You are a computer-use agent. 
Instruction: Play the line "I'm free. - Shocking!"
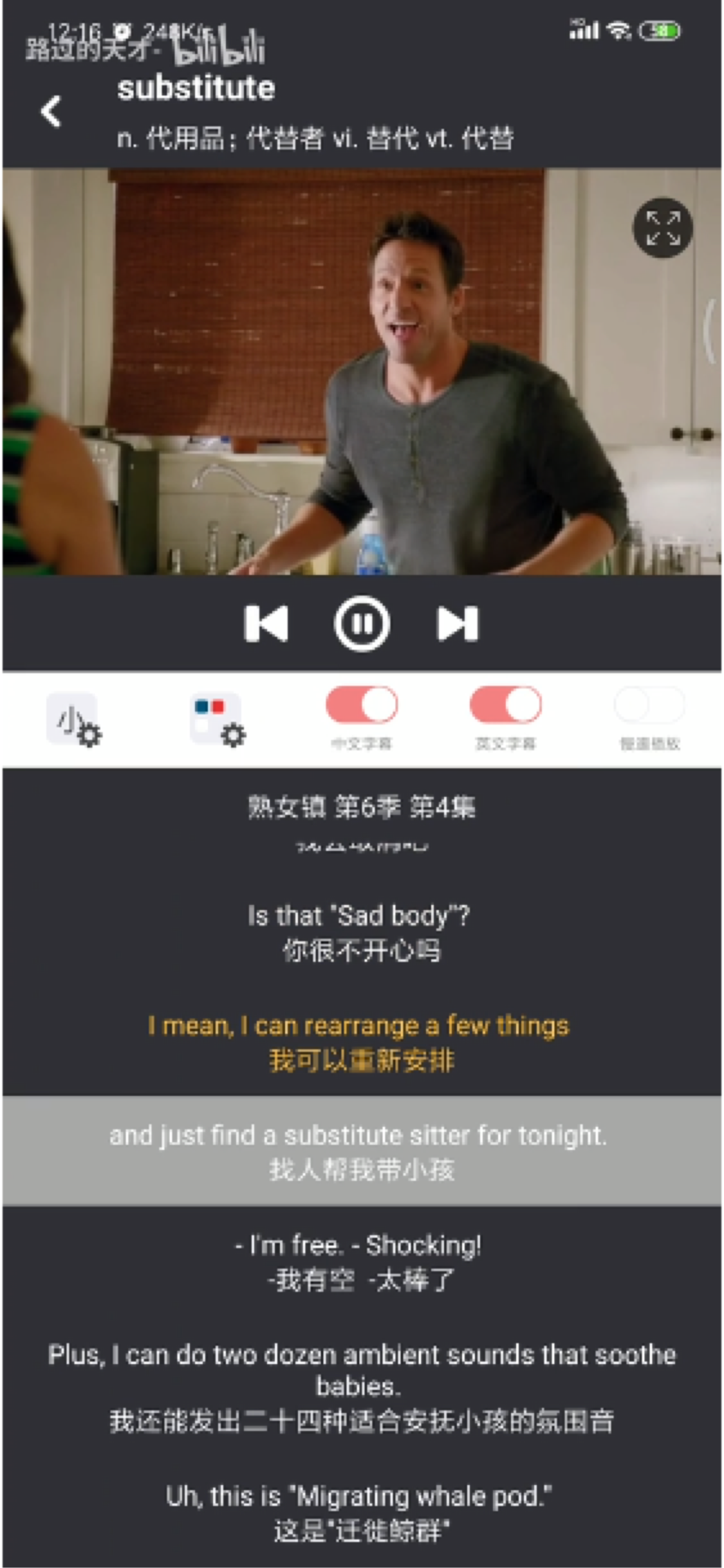(x=360, y=1262)
